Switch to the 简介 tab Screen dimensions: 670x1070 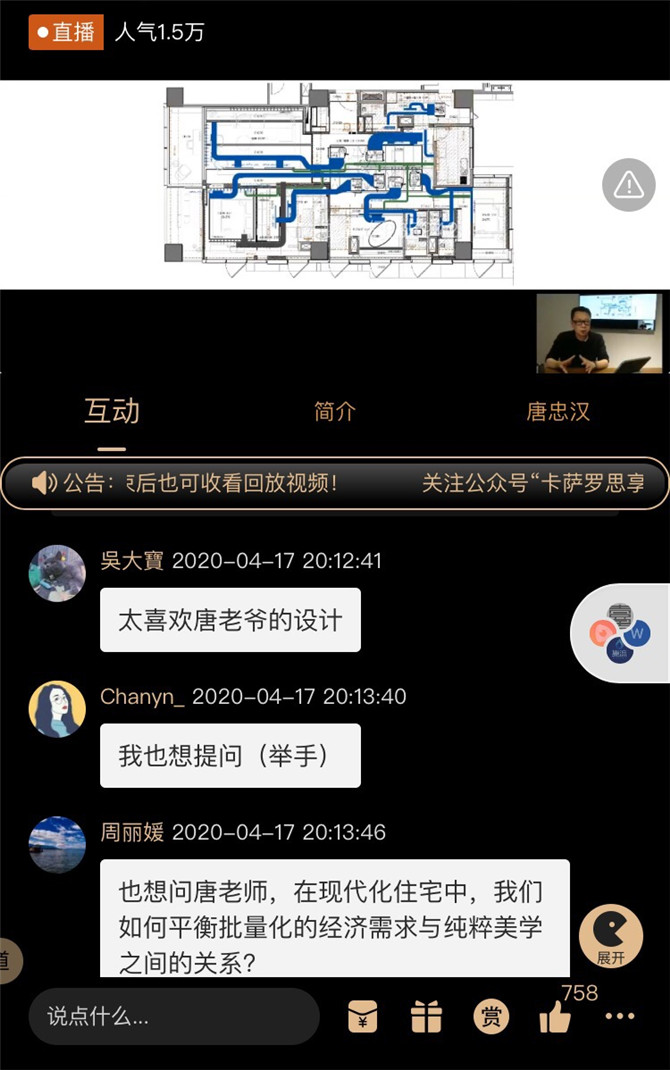tap(334, 412)
